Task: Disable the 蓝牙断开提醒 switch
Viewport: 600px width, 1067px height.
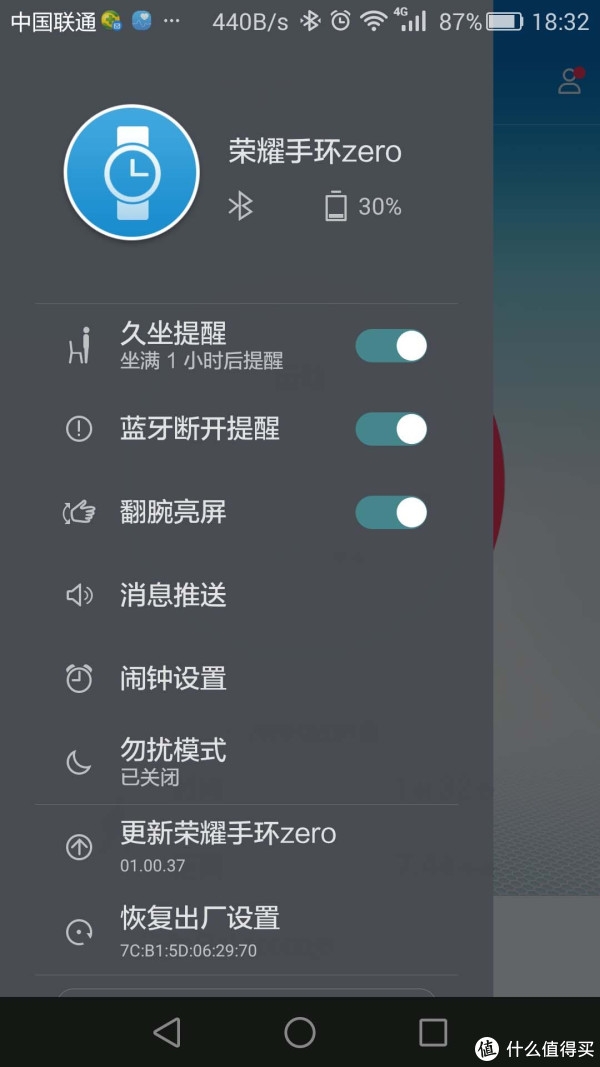Action: point(391,430)
